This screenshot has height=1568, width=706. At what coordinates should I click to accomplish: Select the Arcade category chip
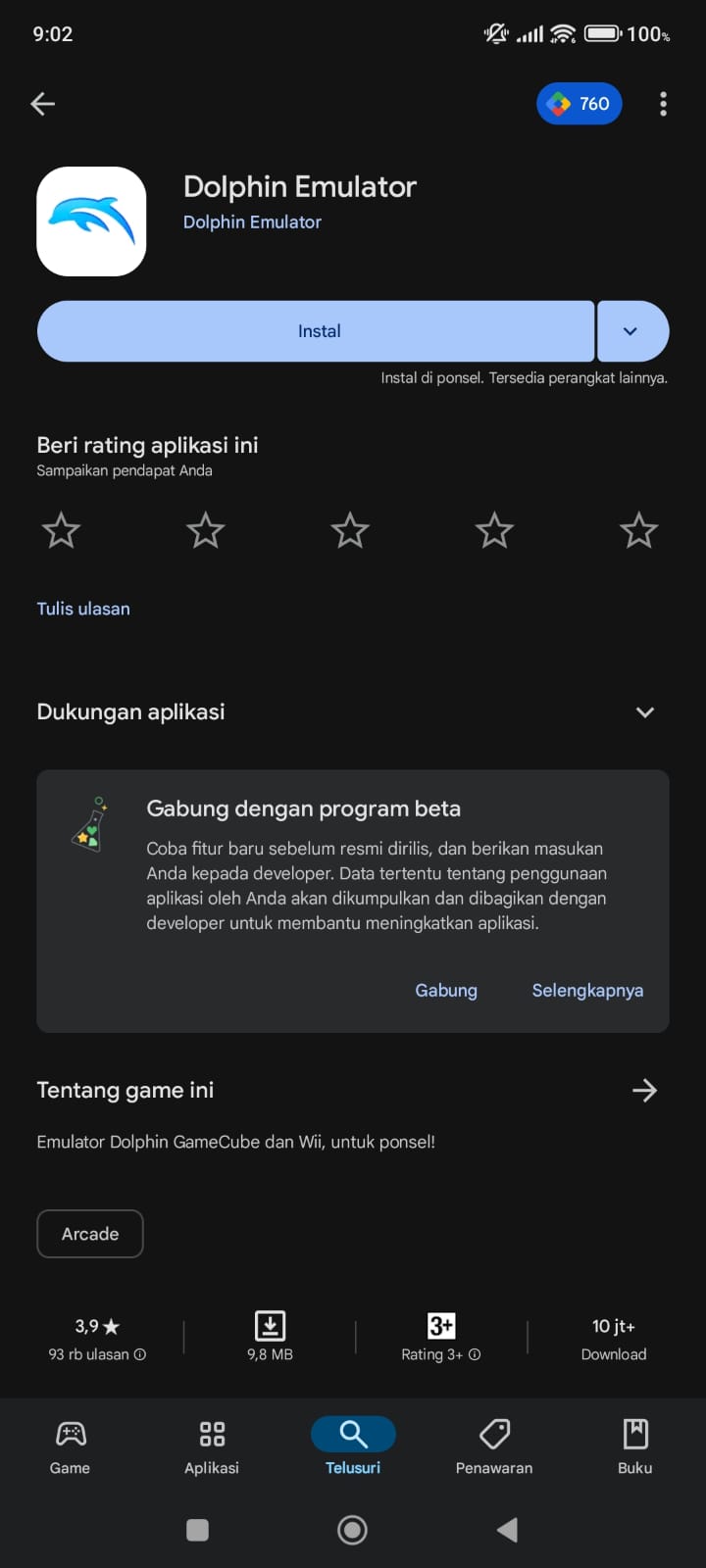tap(90, 1234)
